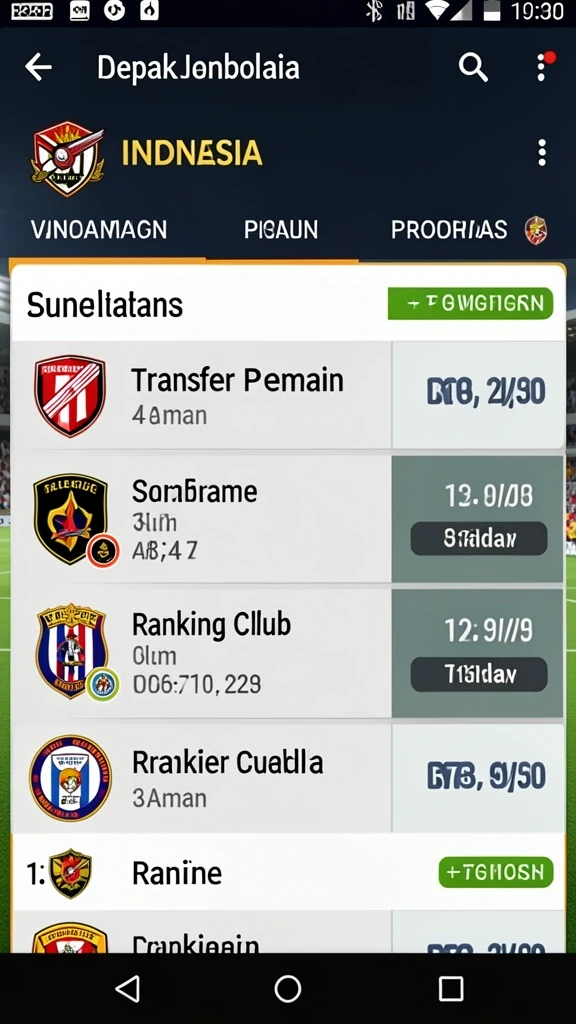This screenshot has height=1024, width=576.
Task: Switch to the VINOAMAGN tab
Action: (x=99, y=230)
